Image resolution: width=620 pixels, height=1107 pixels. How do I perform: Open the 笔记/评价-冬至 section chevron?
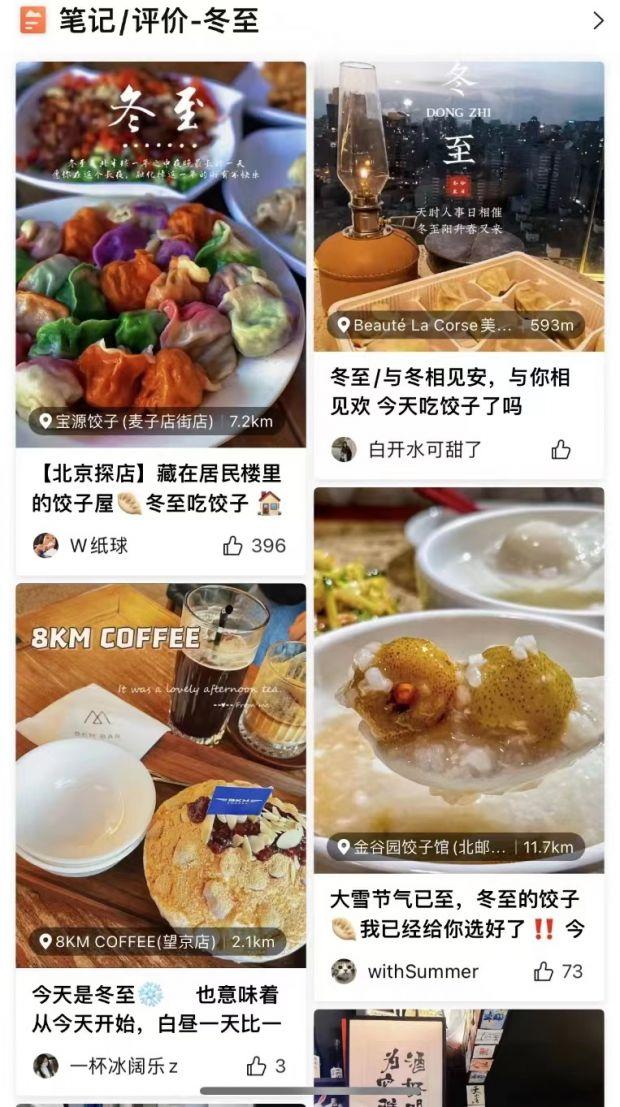click(x=598, y=21)
